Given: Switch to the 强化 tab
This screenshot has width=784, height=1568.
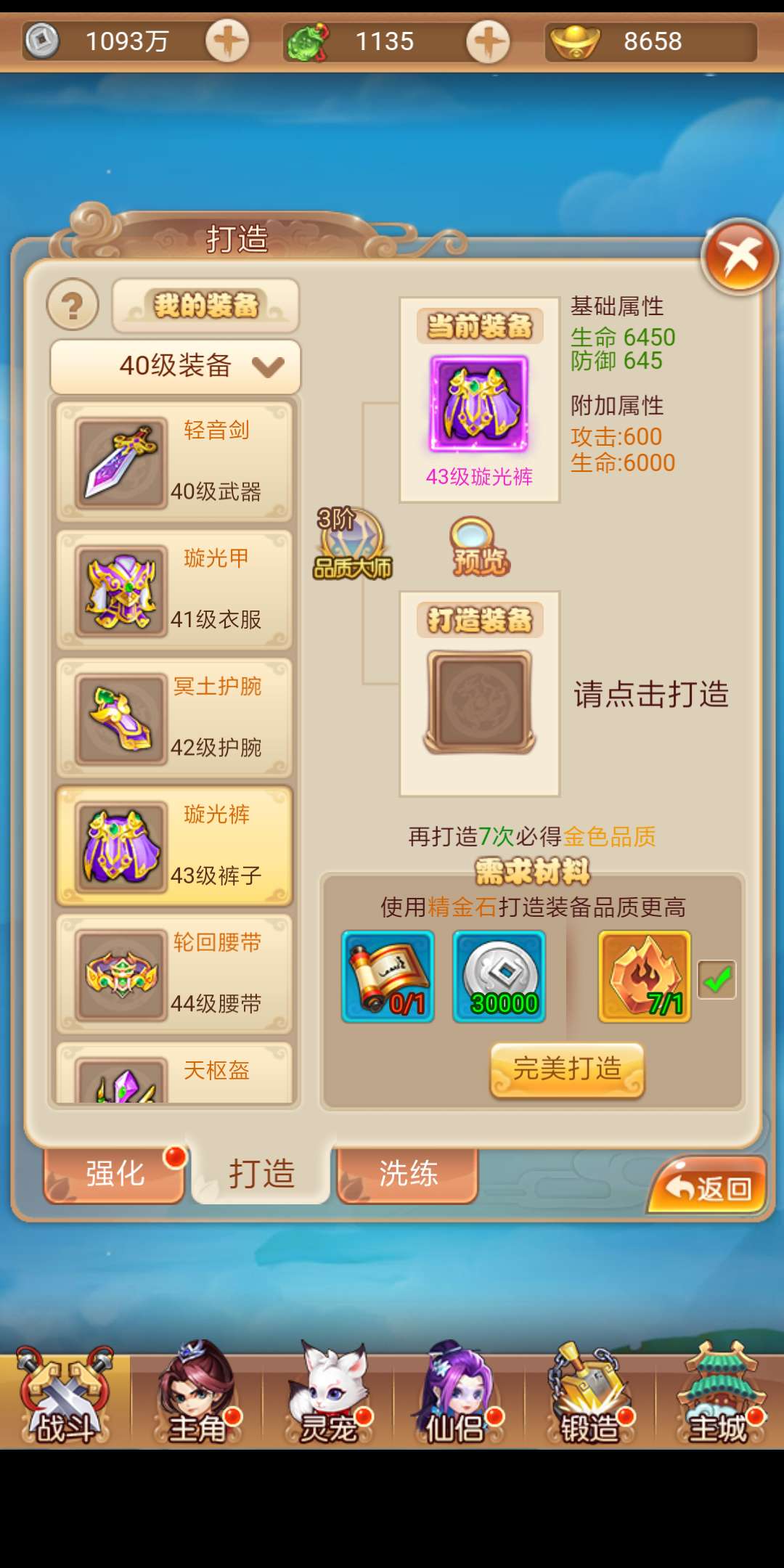Looking at the screenshot, I should pyautogui.click(x=115, y=1173).
